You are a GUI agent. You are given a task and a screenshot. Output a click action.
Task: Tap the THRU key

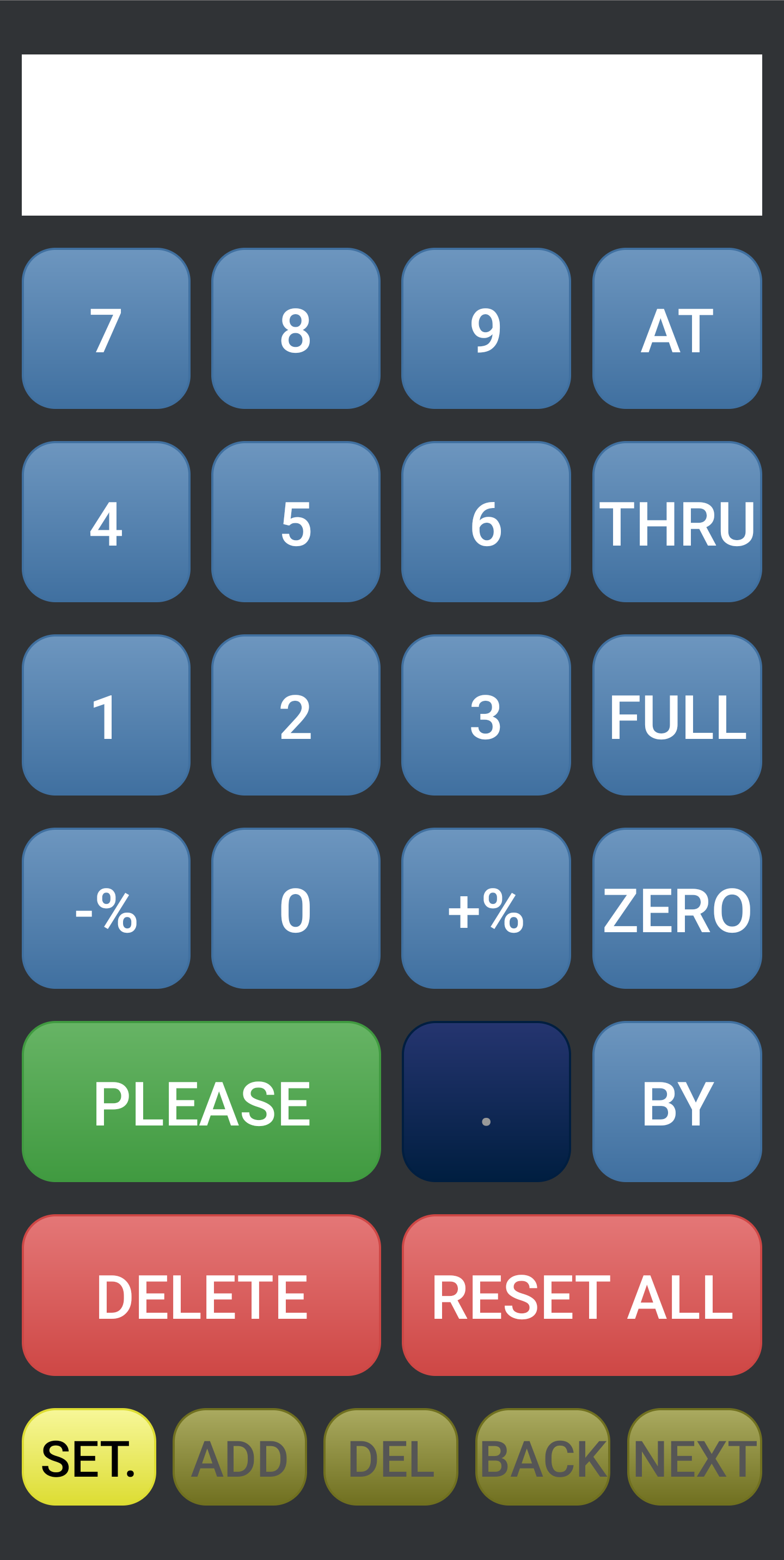click(676, 522)
